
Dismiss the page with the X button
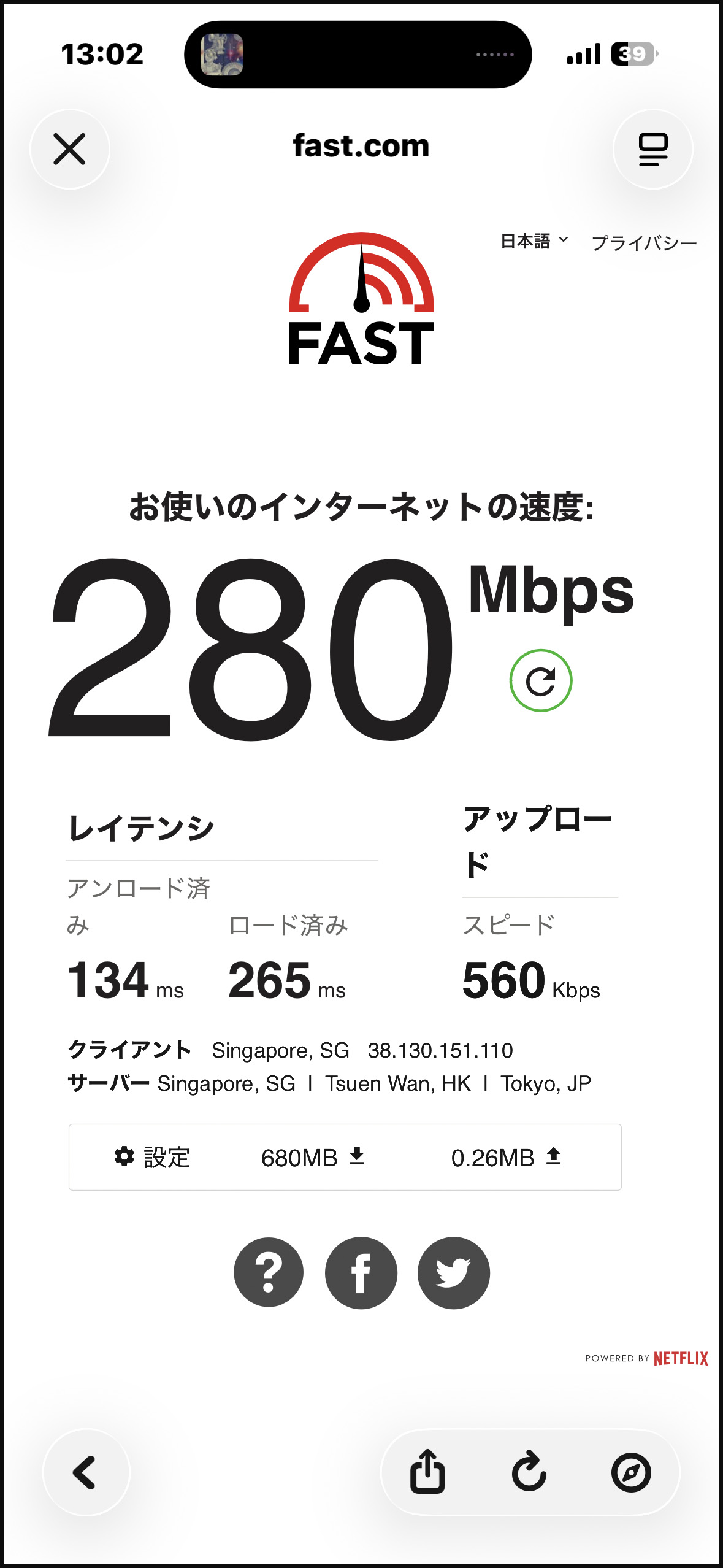coord(71,149)
